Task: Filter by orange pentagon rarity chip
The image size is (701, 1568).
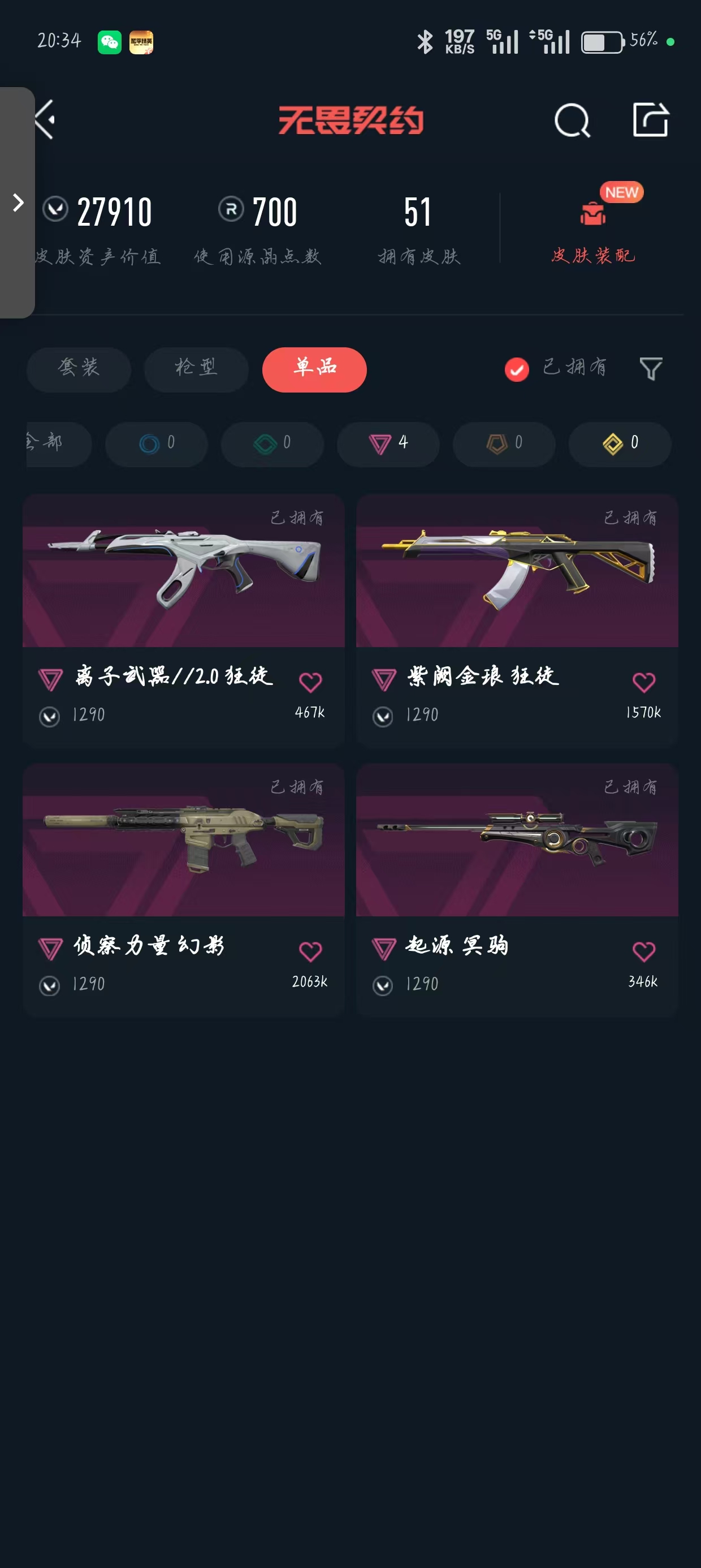Action: [504, 443]
